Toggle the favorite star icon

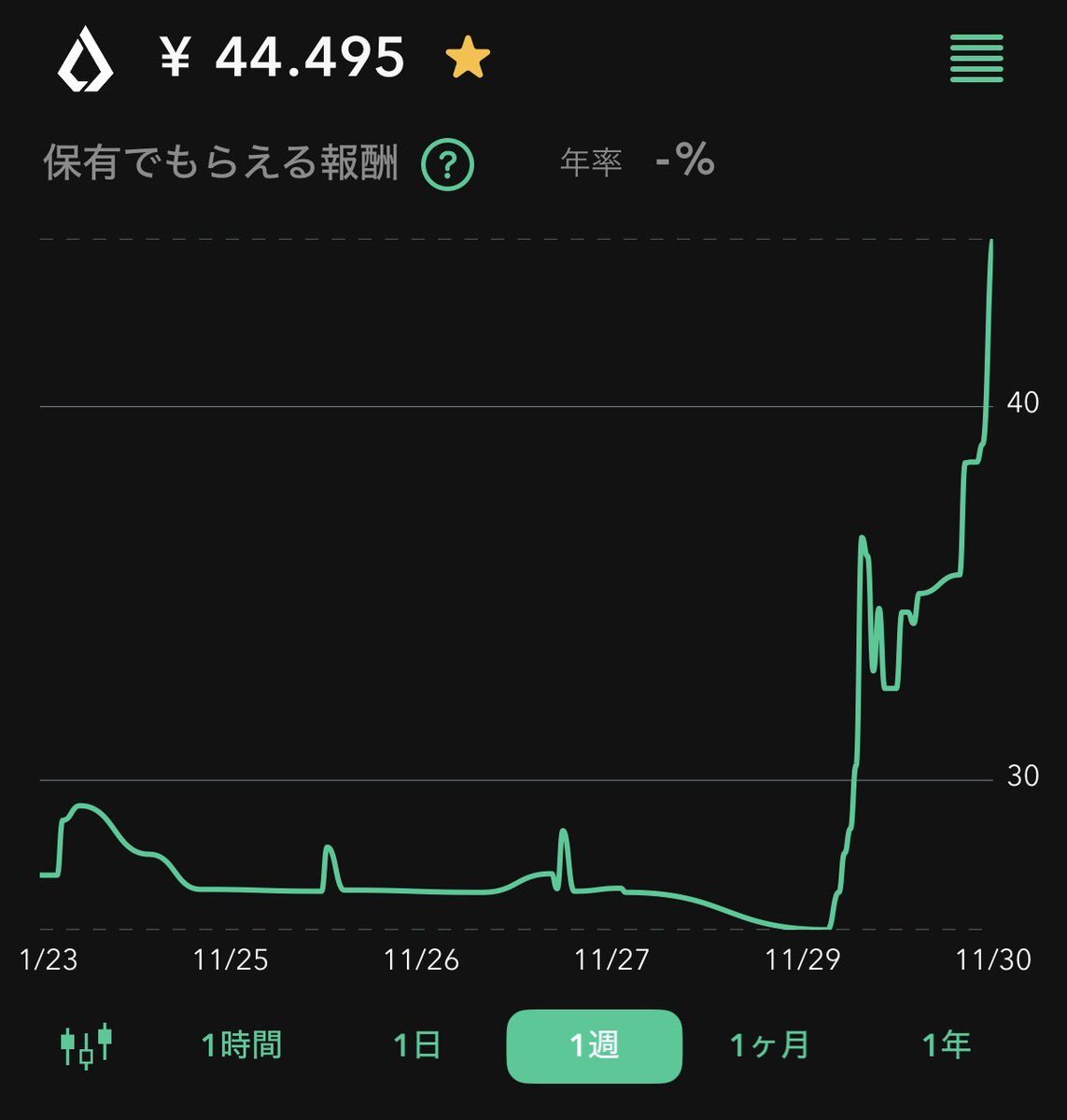468,59
